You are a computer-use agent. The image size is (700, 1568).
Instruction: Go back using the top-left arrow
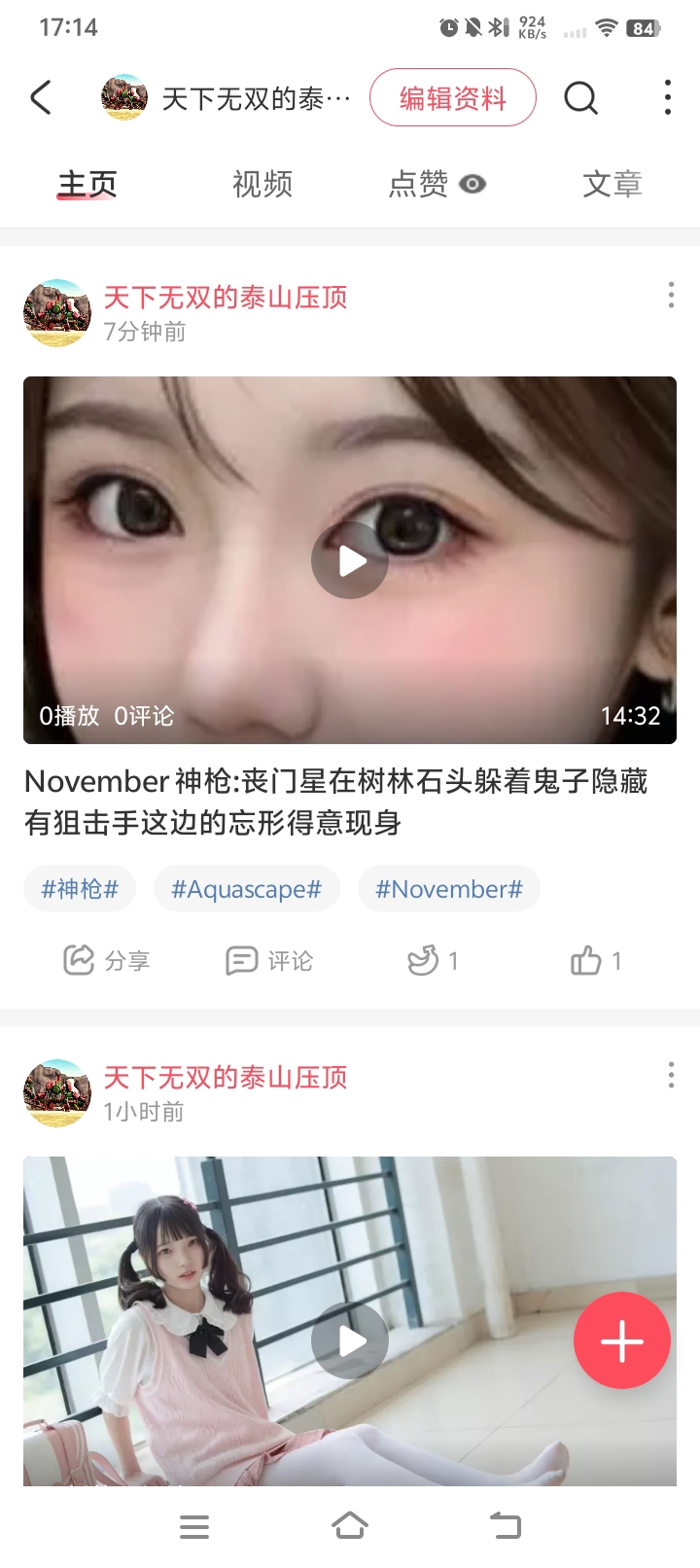point(41,97)
